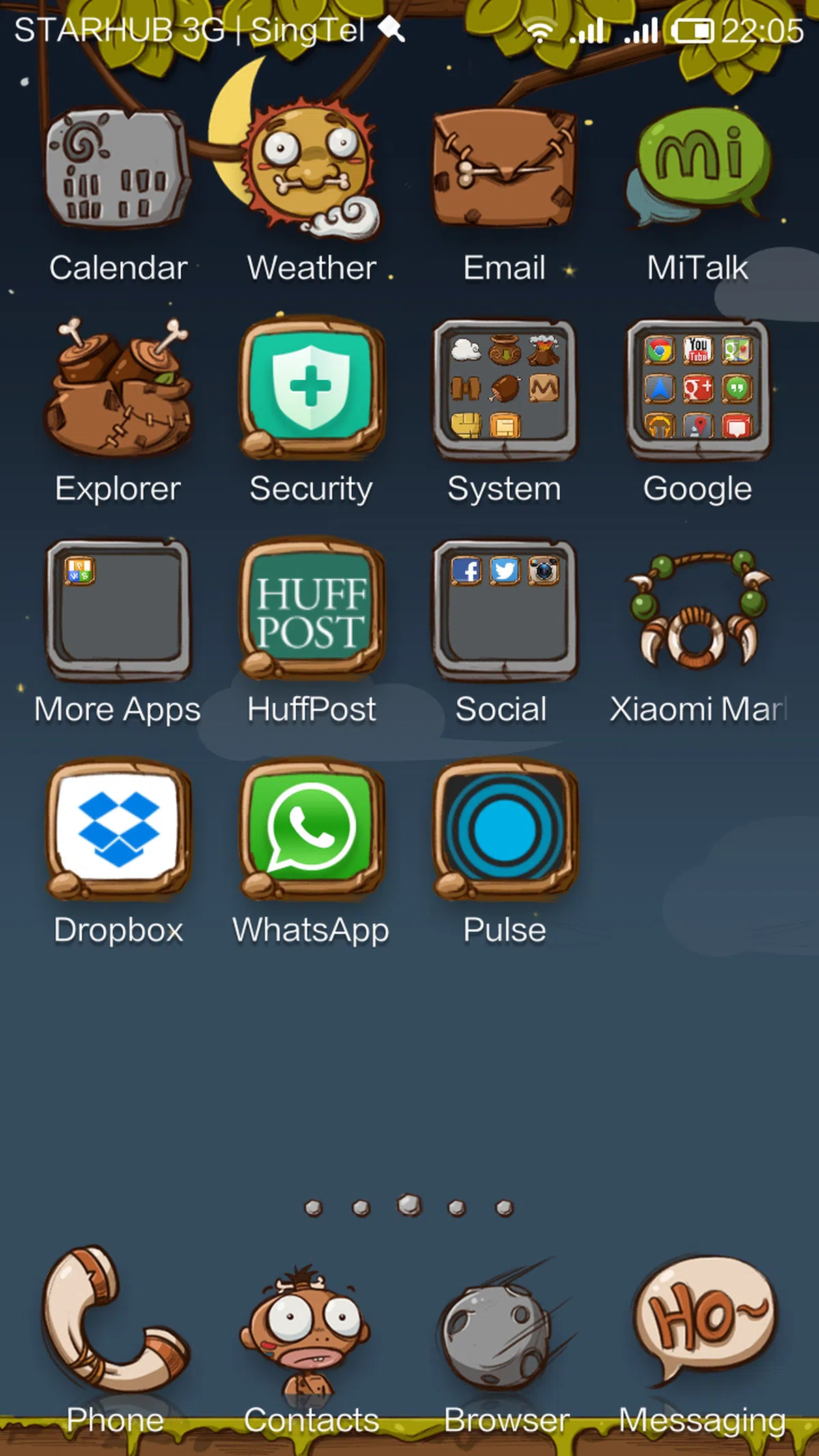
Task: Open the System folder
Action: (x=504, y=389)
